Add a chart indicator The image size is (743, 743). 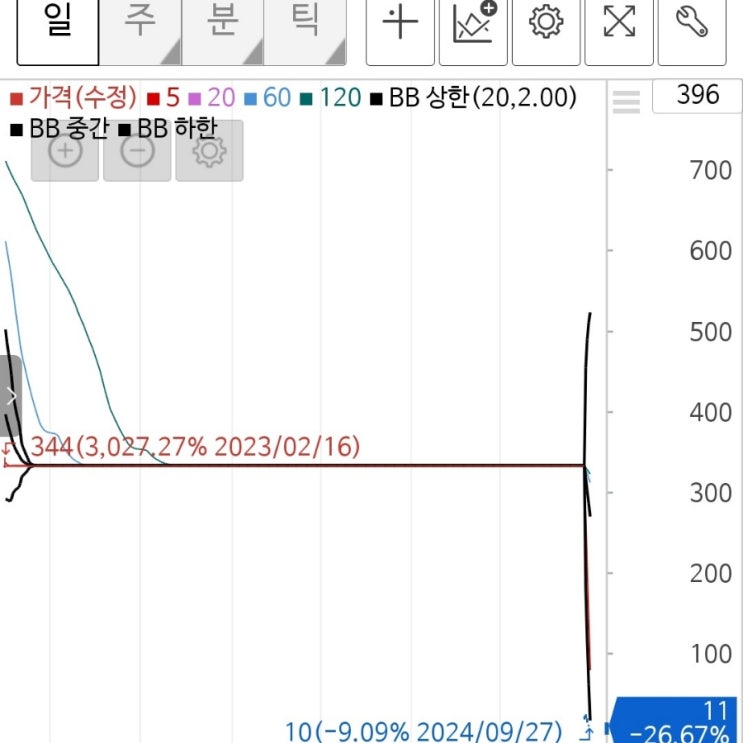click(x=473, y=25)
